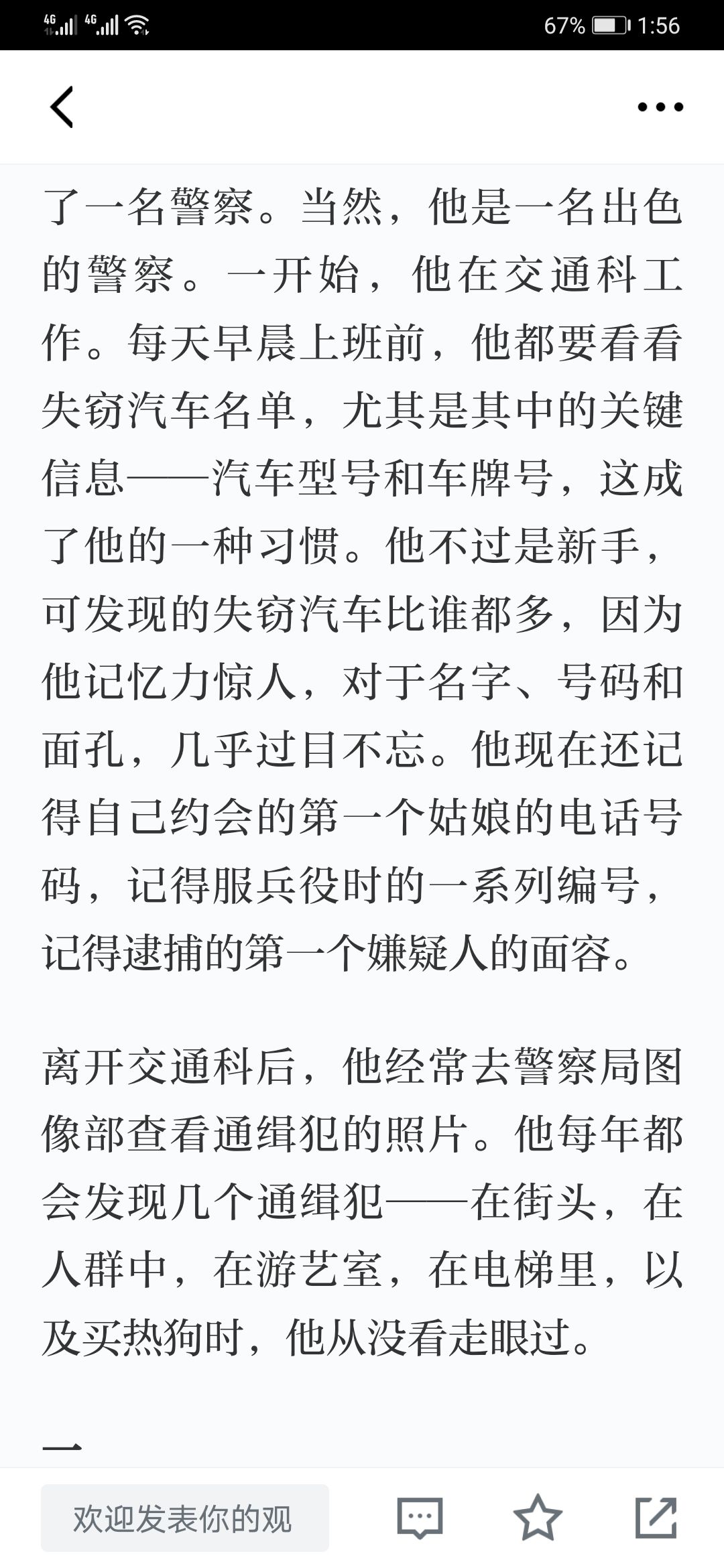Open the comments bubble icon
The height and width of the screenshot is (1568, 724).
420,1518
